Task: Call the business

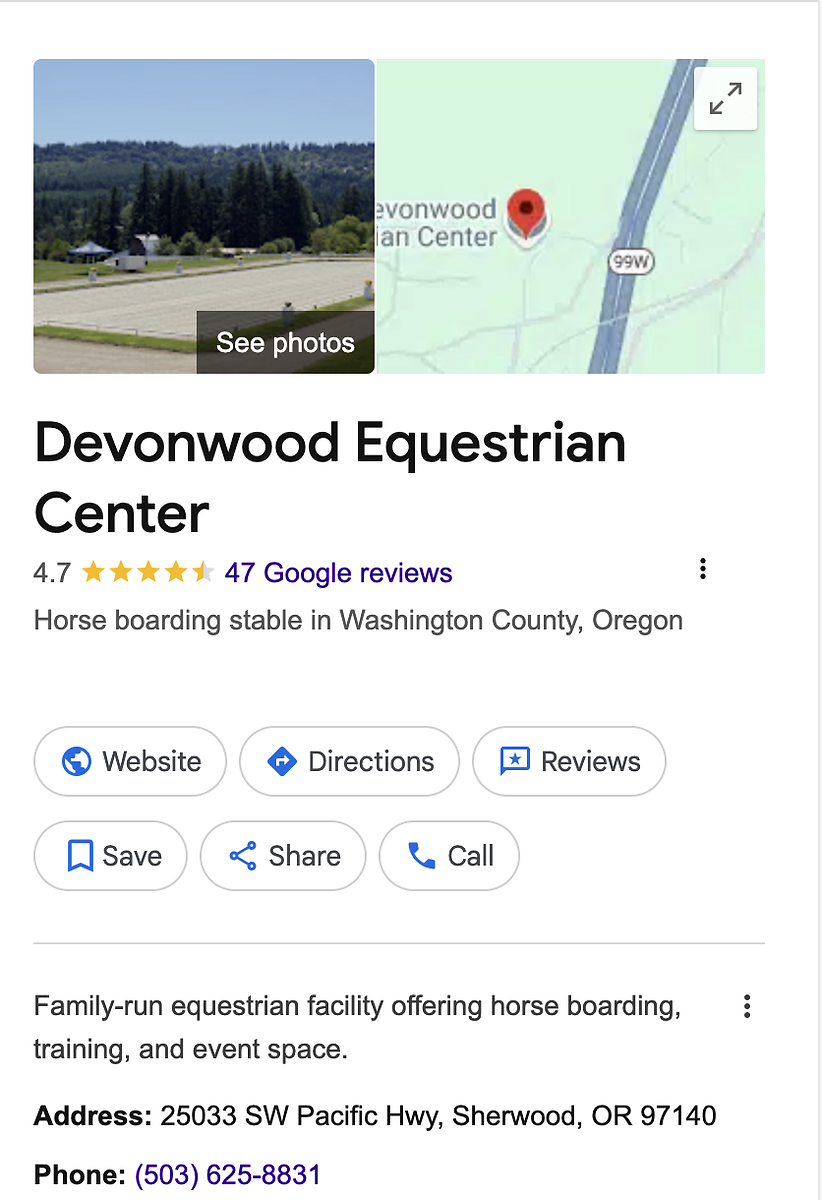Action: [449, 856]
